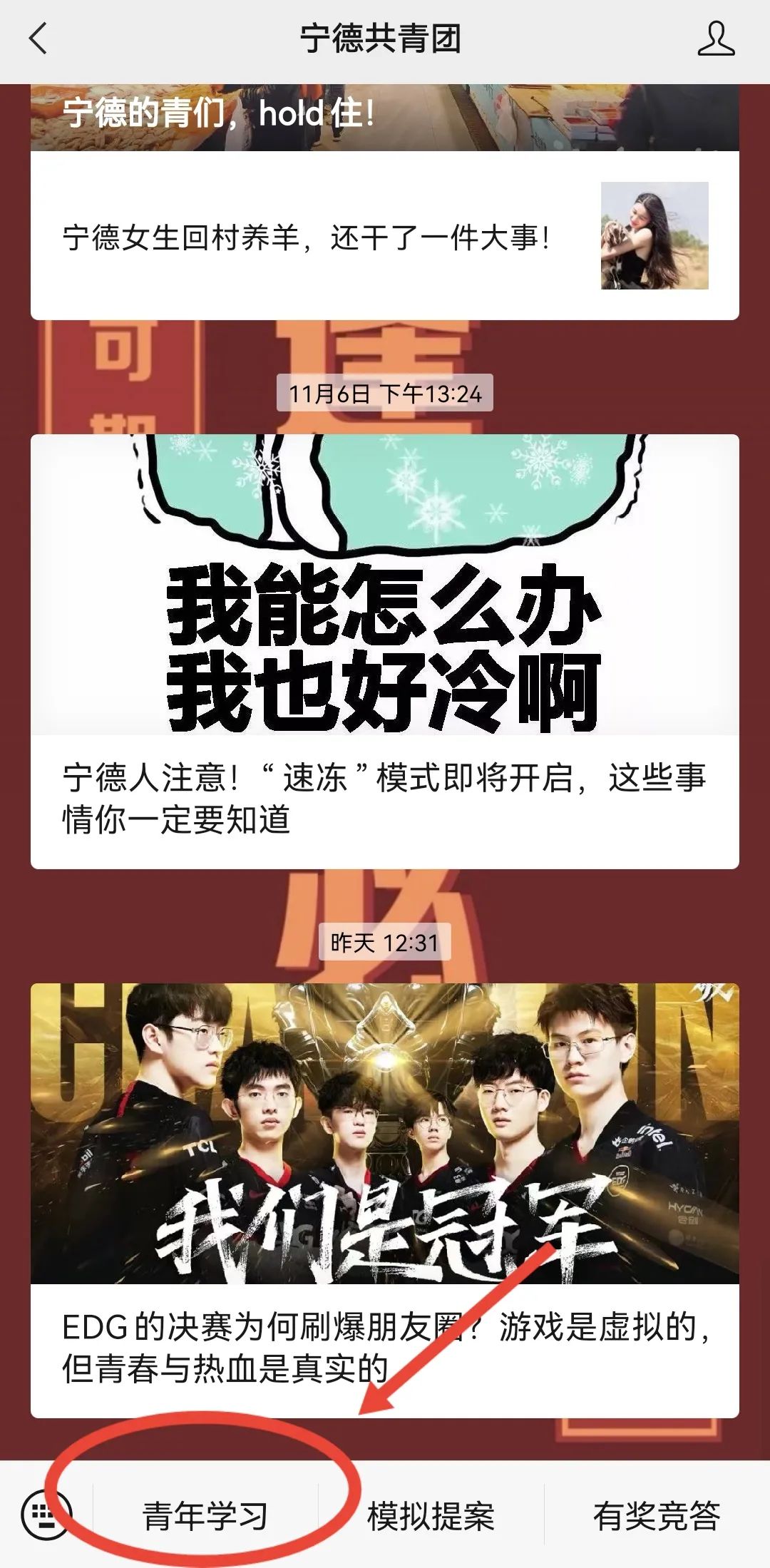Open the 有奖竞答 menu
Screen dimensions: 770x1568
click(656, 1516)
